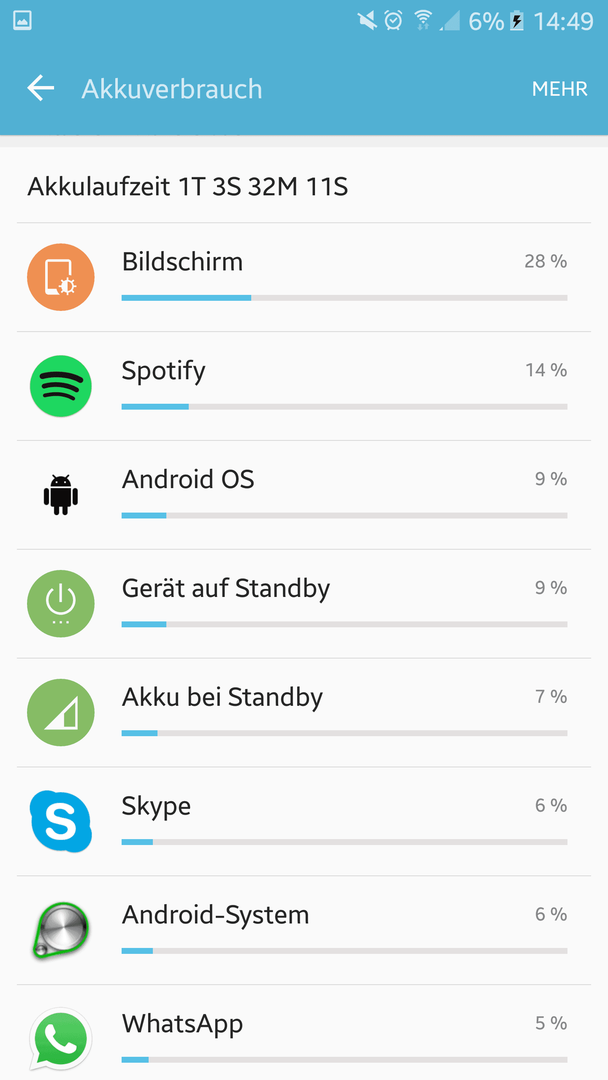View Spotify battery usage

click(304, 386)
